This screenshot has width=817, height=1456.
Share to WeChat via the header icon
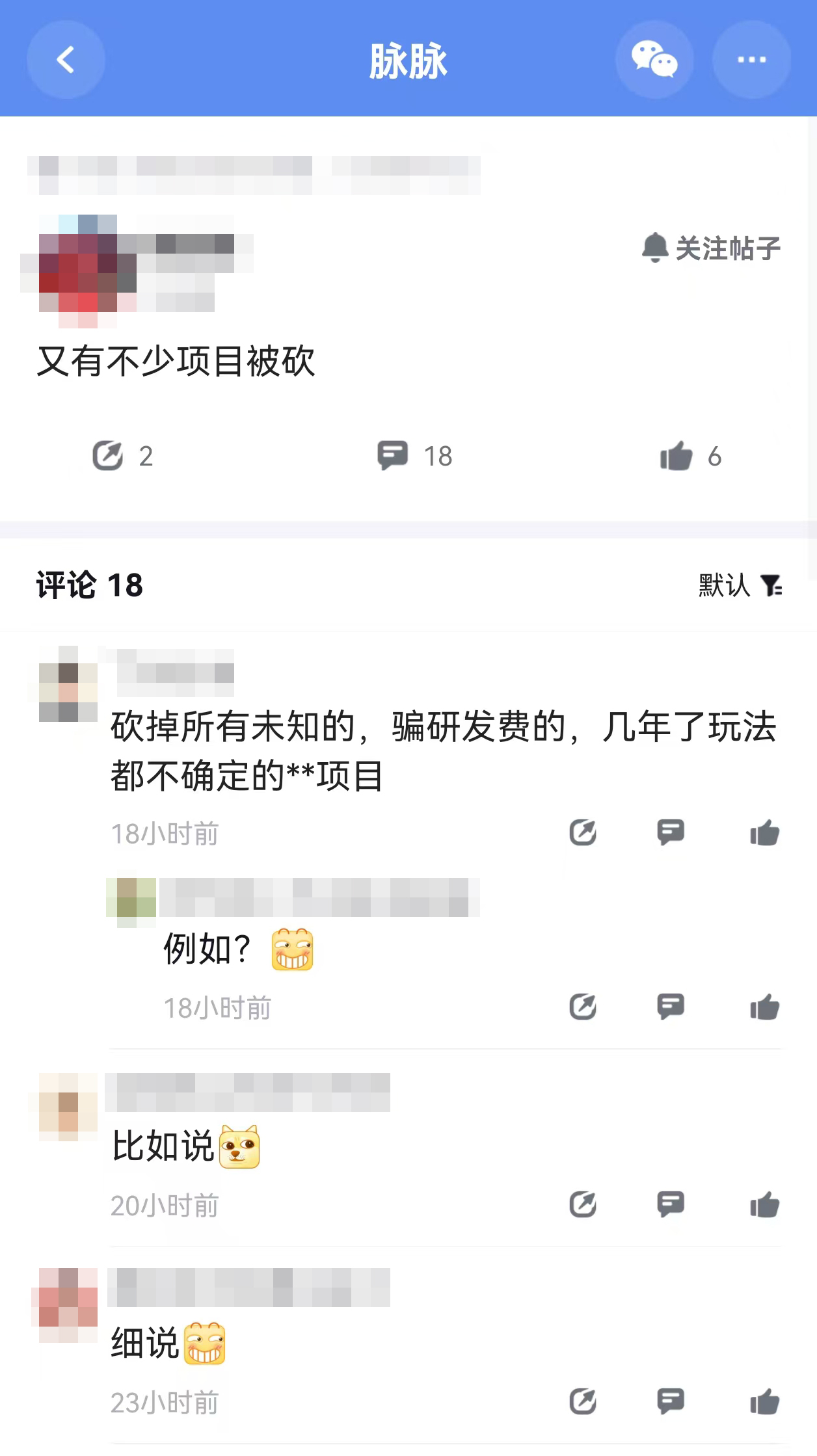click(654, 60)
